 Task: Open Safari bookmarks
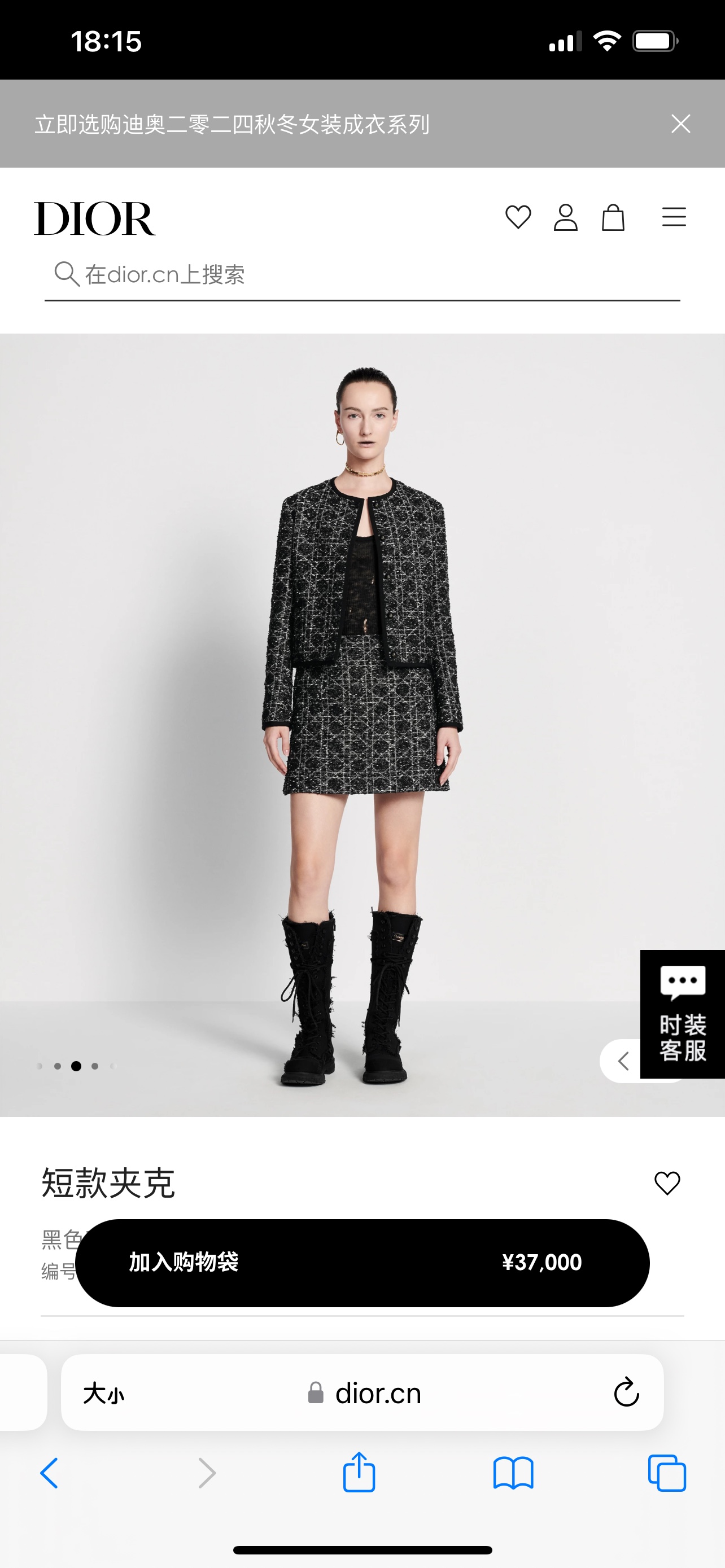pos(513,1473)
